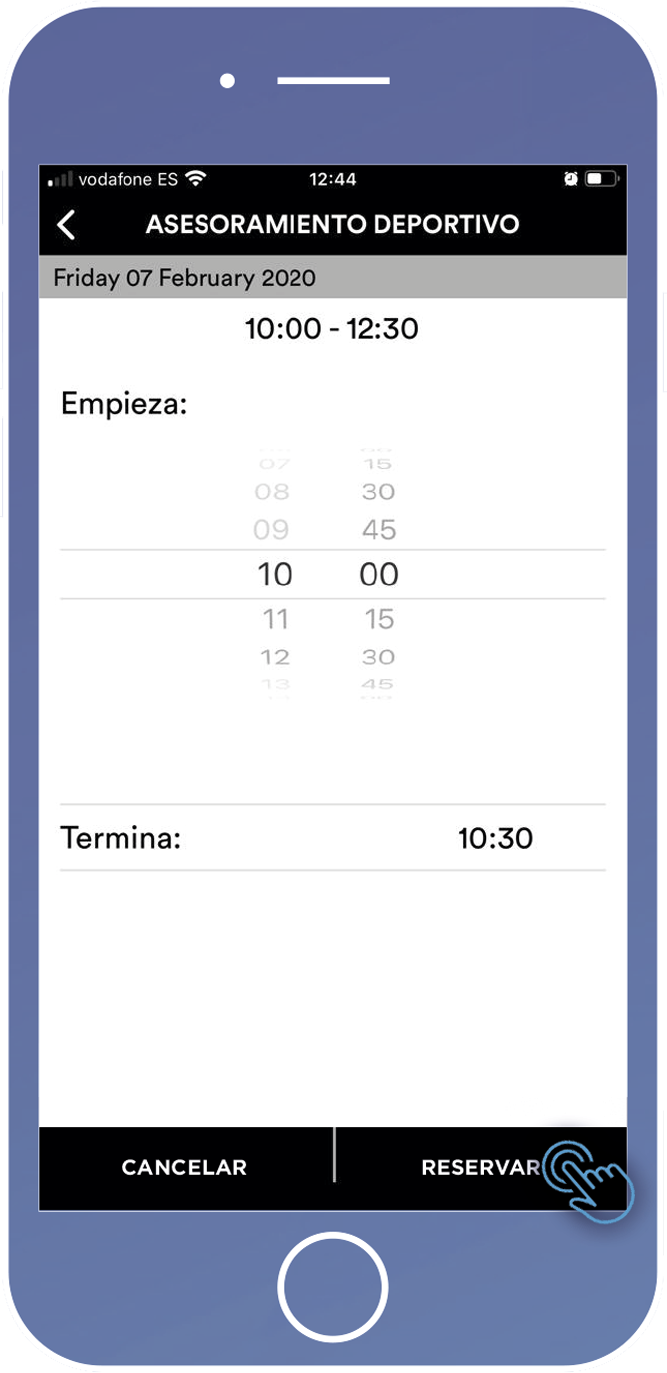Tap the Cancelar button

(185, 1168)
